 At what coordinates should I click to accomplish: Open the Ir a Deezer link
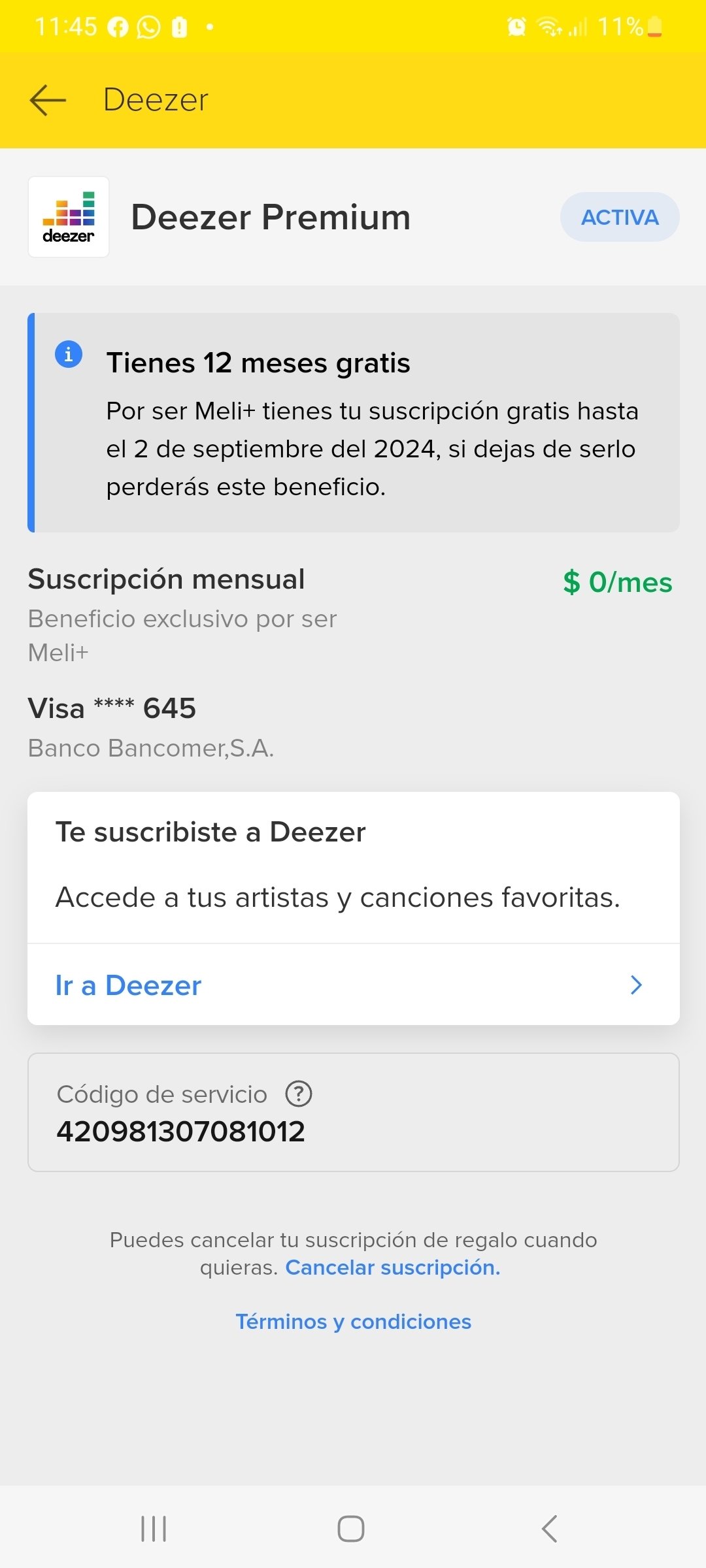click(x=353, y=985)
